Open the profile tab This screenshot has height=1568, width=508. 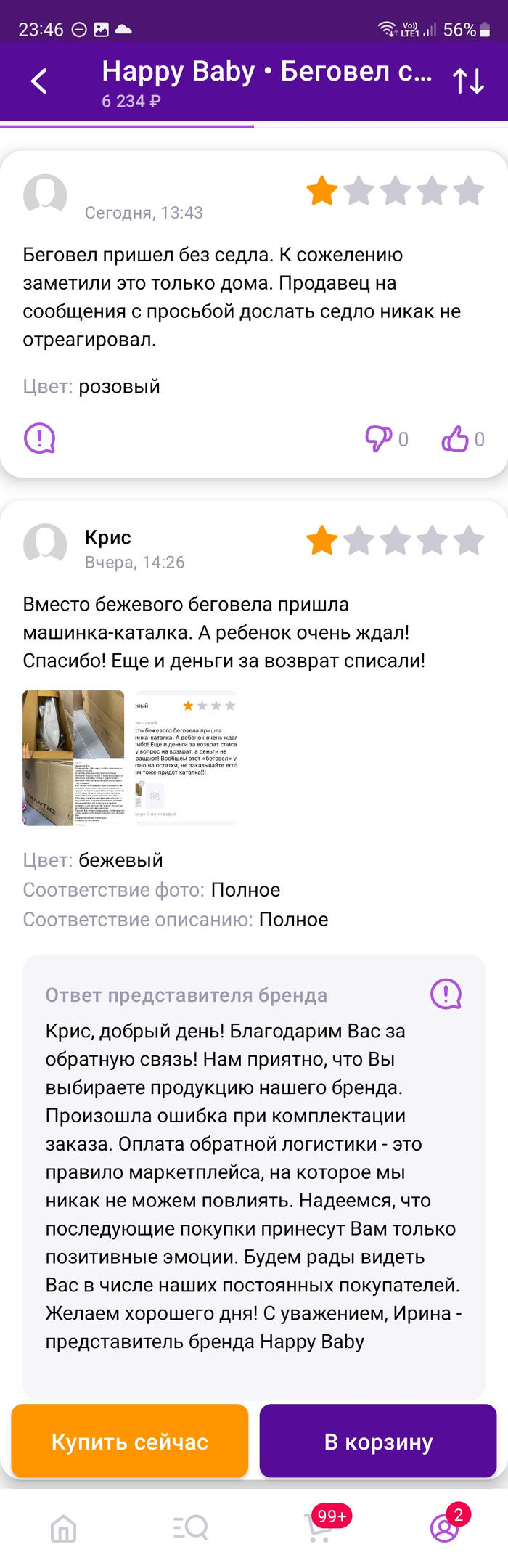click(444, 1528)
